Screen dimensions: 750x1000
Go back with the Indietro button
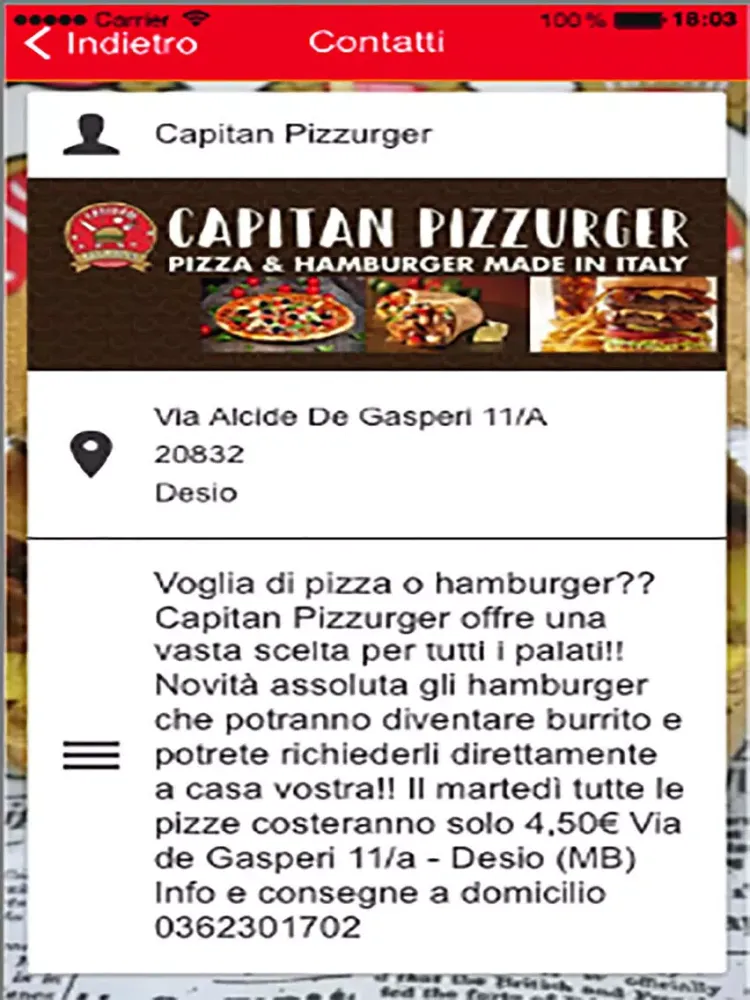pyautogui.click(x=112, y=43)
